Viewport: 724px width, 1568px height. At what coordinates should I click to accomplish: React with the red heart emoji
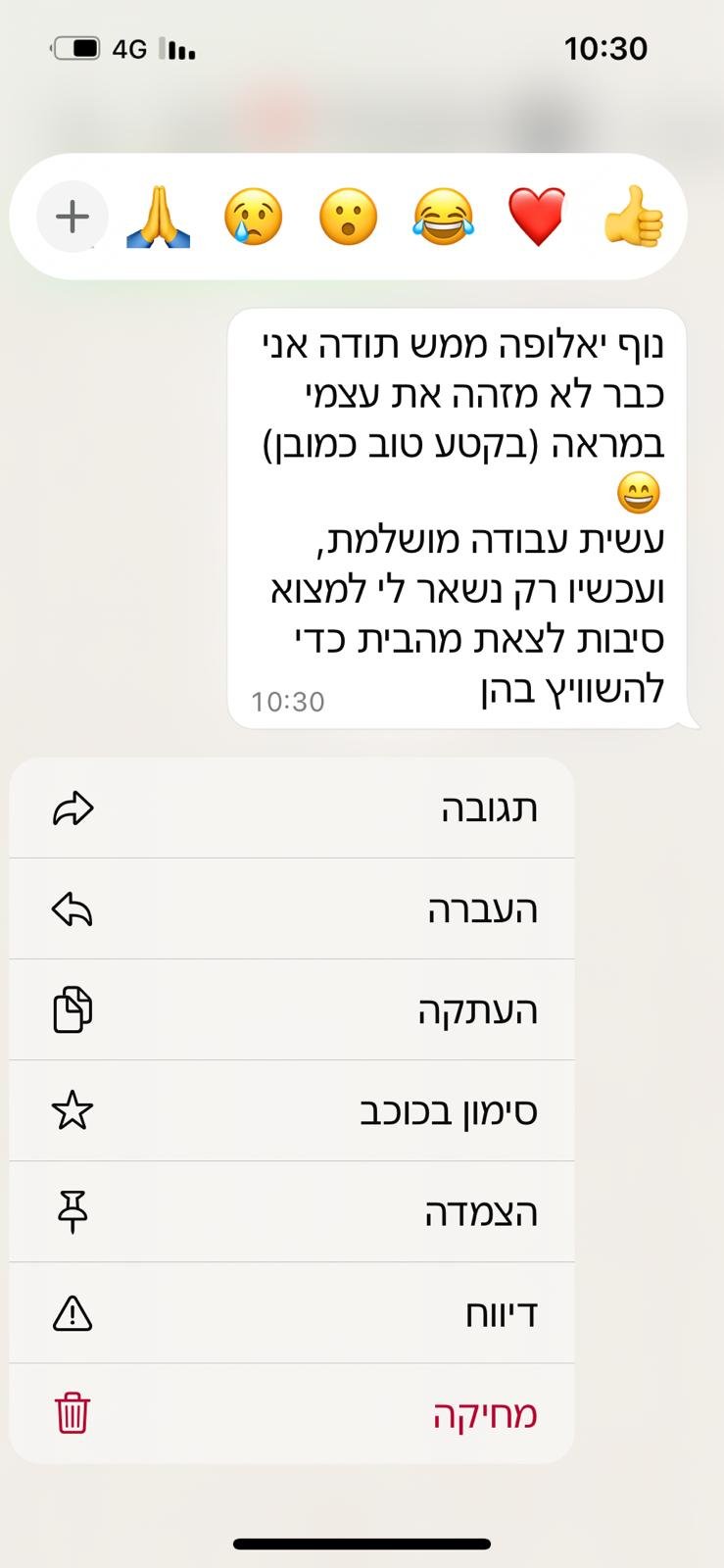[x=537, y=217]
